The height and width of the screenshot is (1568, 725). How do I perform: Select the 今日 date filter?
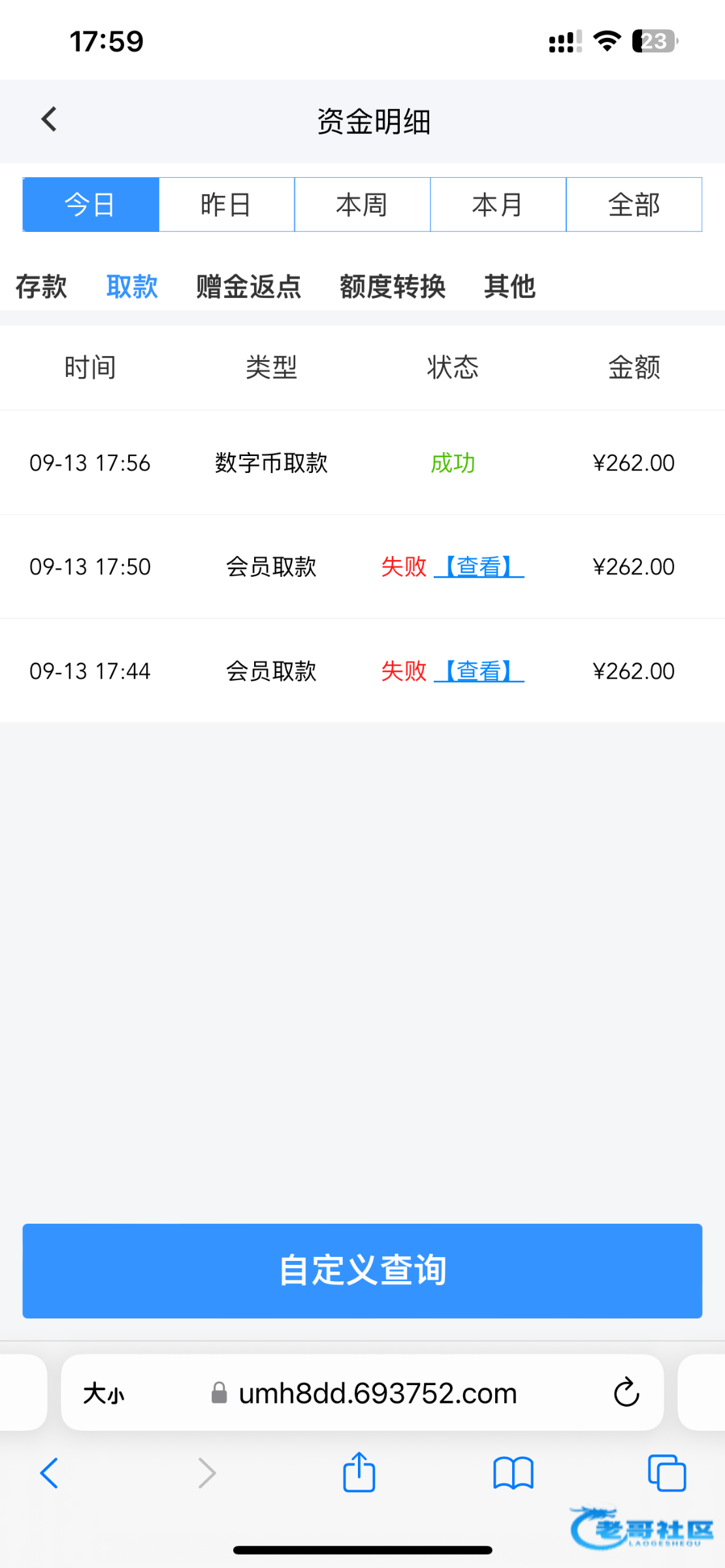click(91, 204)
